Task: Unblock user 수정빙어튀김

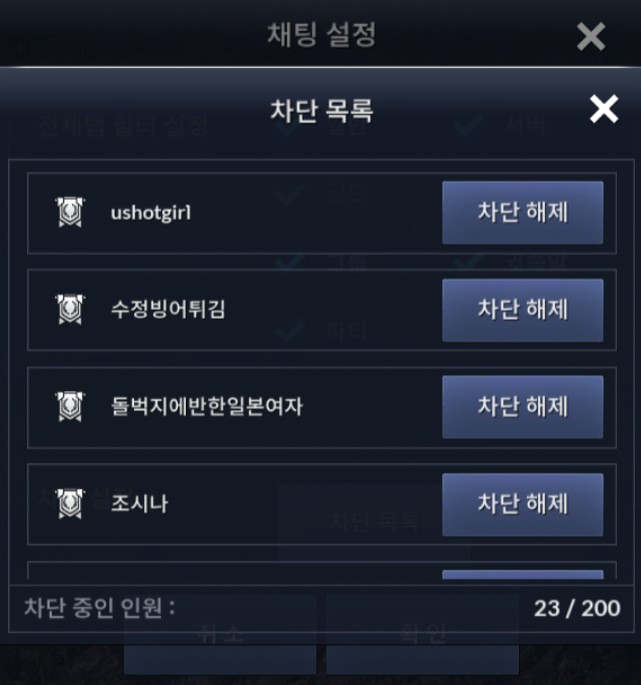Action: coord(522,310)
